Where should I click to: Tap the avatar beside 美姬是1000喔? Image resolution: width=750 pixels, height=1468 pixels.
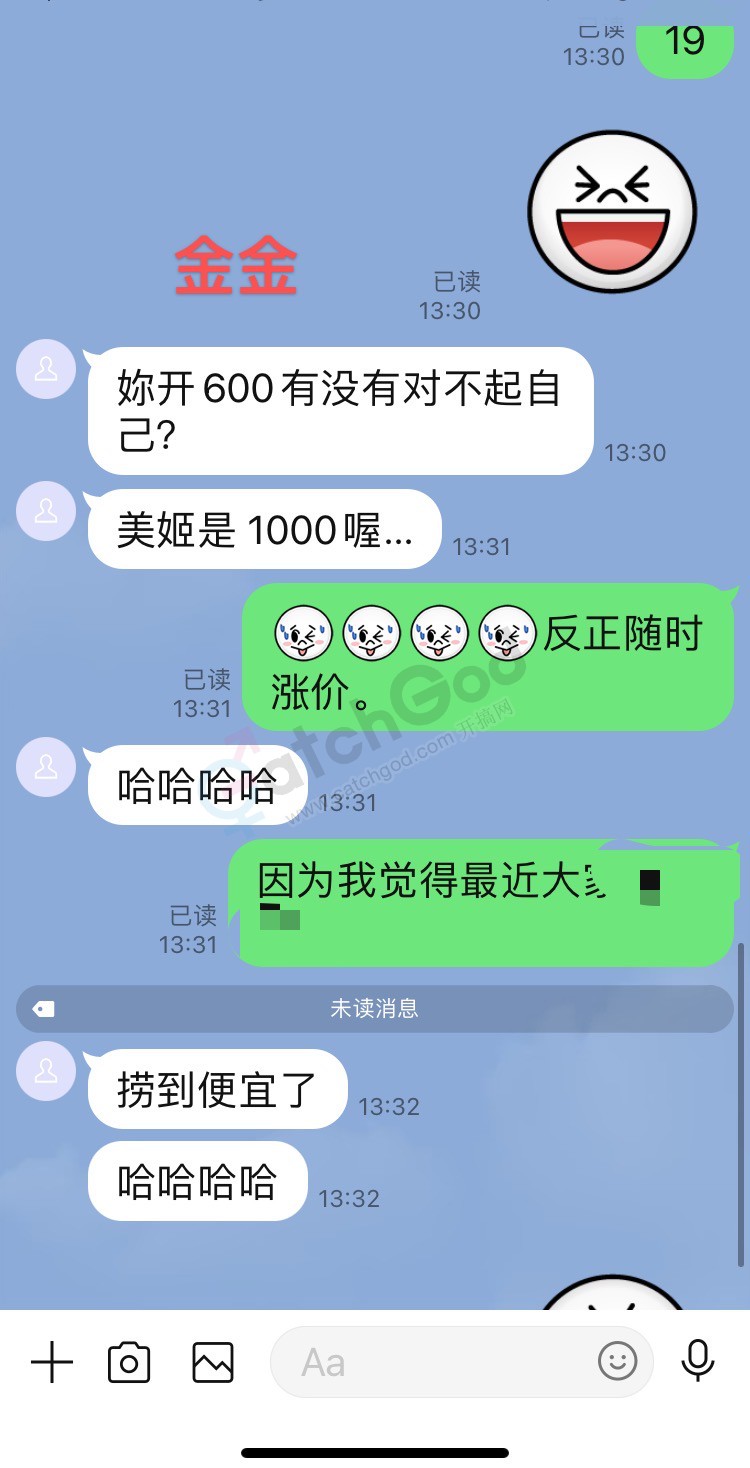[46, 511]
